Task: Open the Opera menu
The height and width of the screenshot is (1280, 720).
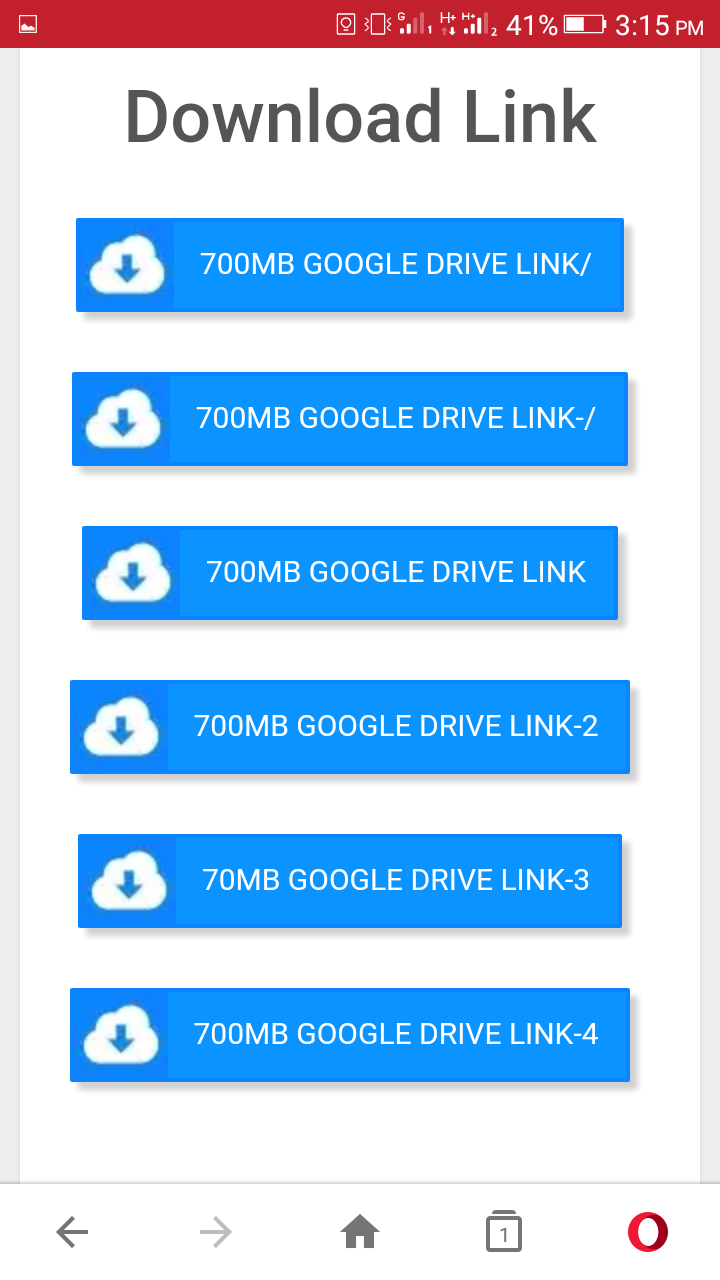Action: click(x=648, y=1232)
